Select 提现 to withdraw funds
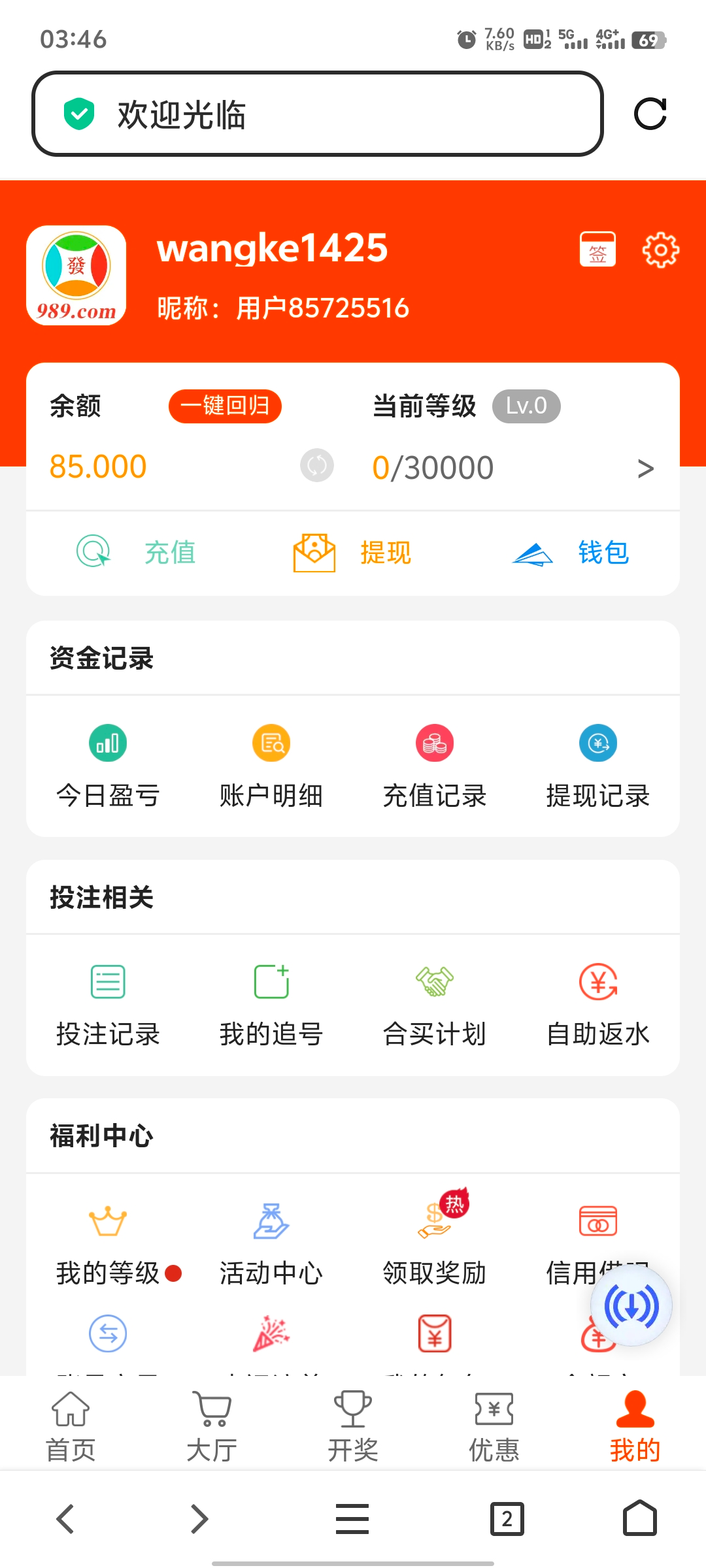Viewport: 706px width, 1568px height. 353,553
